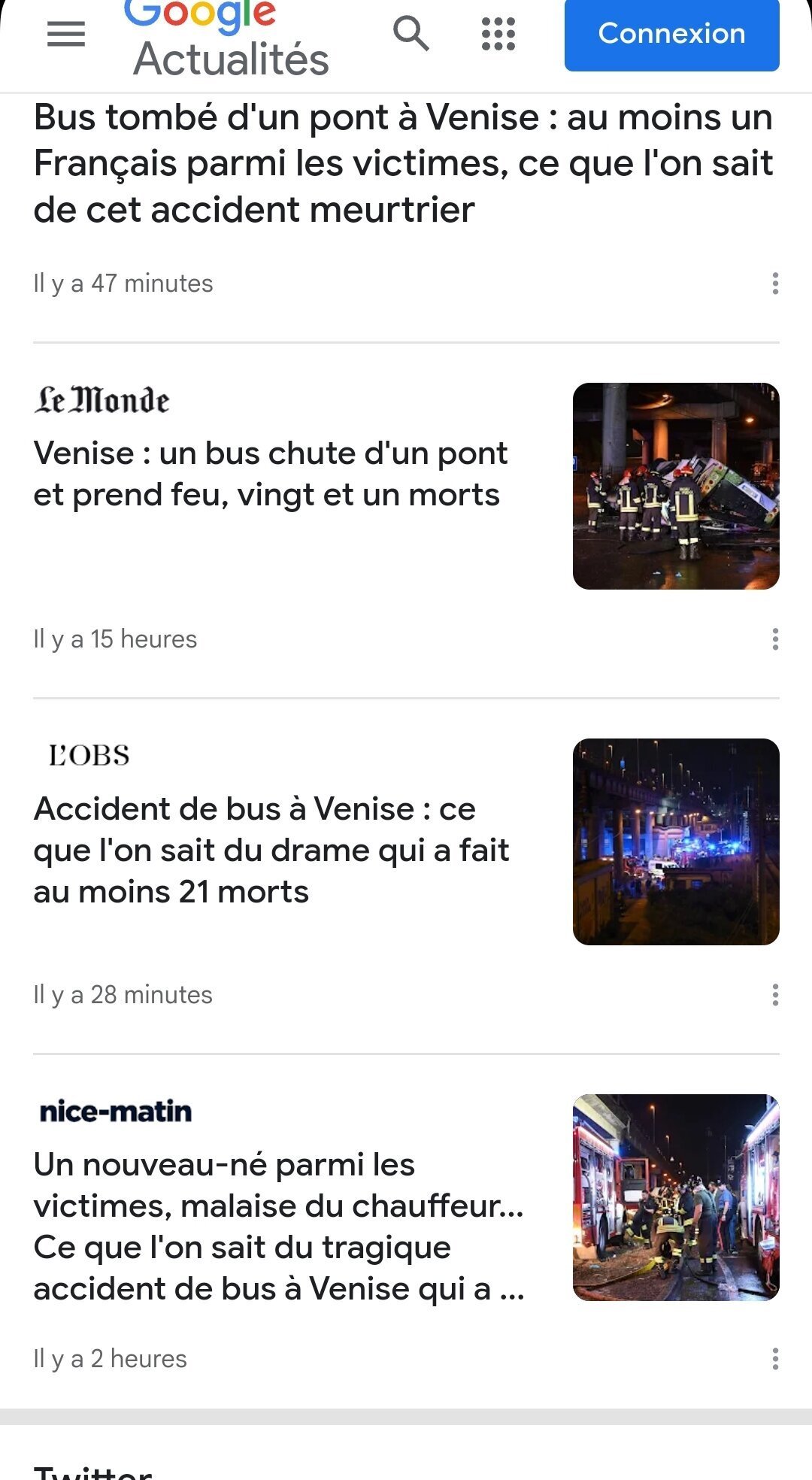The width and height of the screenshot is (812, 1480).
Task: Open the Le Monde article on the Venice bus
Action: (x=271, y=474)
